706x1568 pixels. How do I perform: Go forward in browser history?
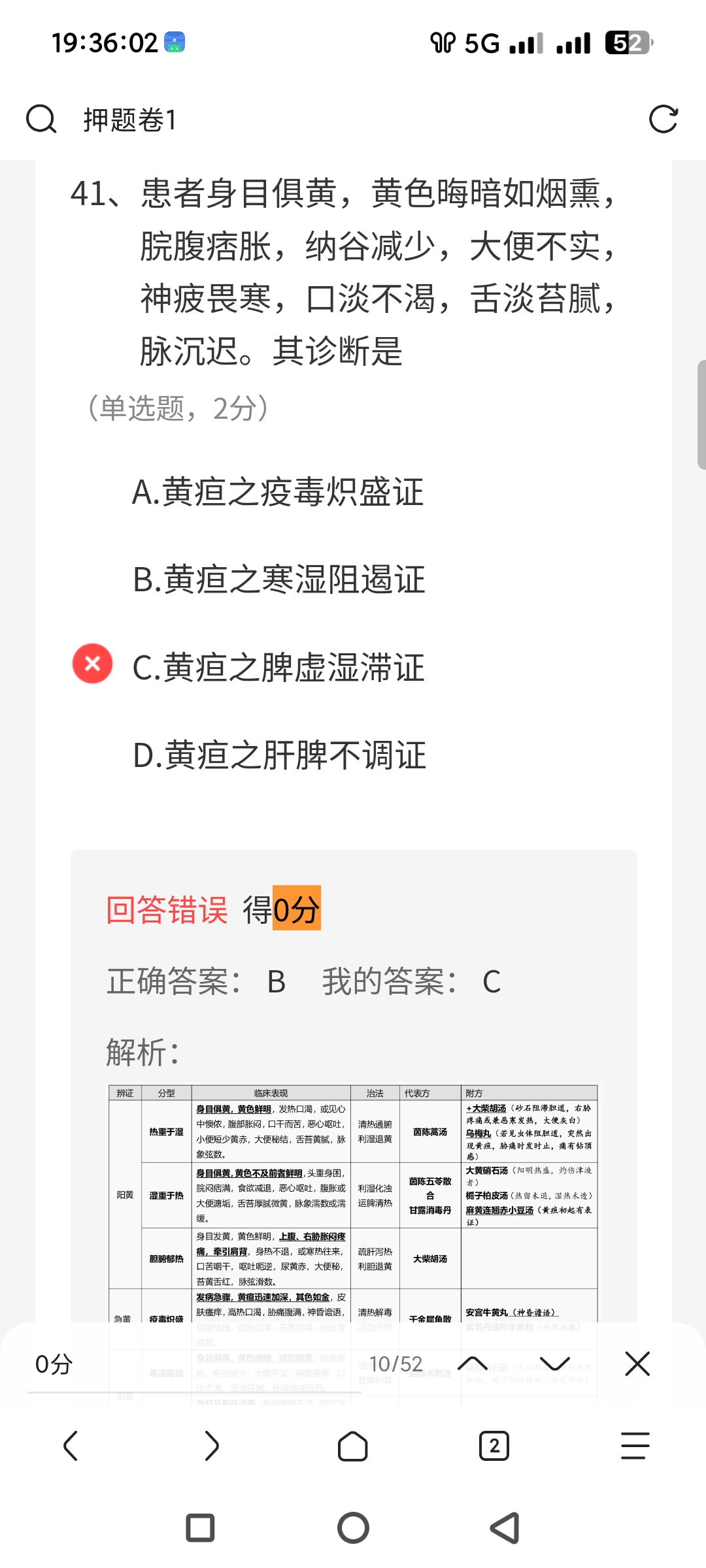(x=212, y=1446)
